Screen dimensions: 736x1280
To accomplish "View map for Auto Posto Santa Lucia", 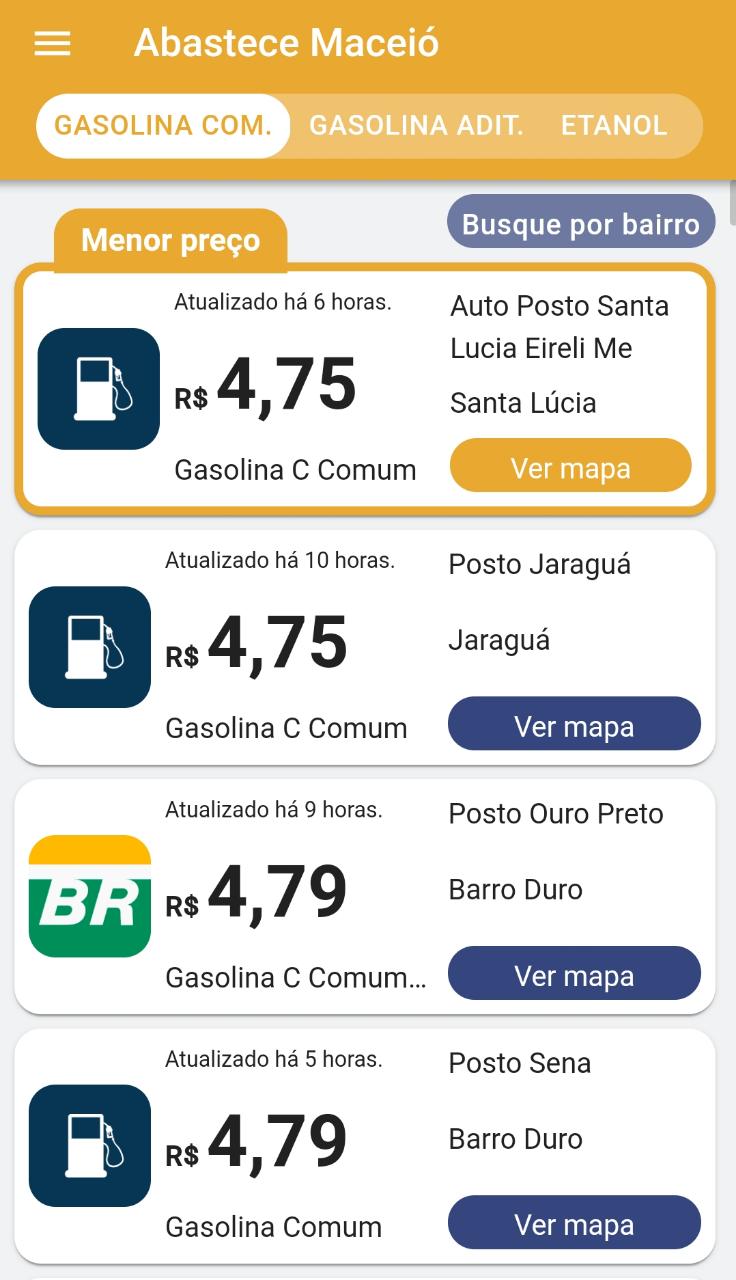I will tap(570, 467).
